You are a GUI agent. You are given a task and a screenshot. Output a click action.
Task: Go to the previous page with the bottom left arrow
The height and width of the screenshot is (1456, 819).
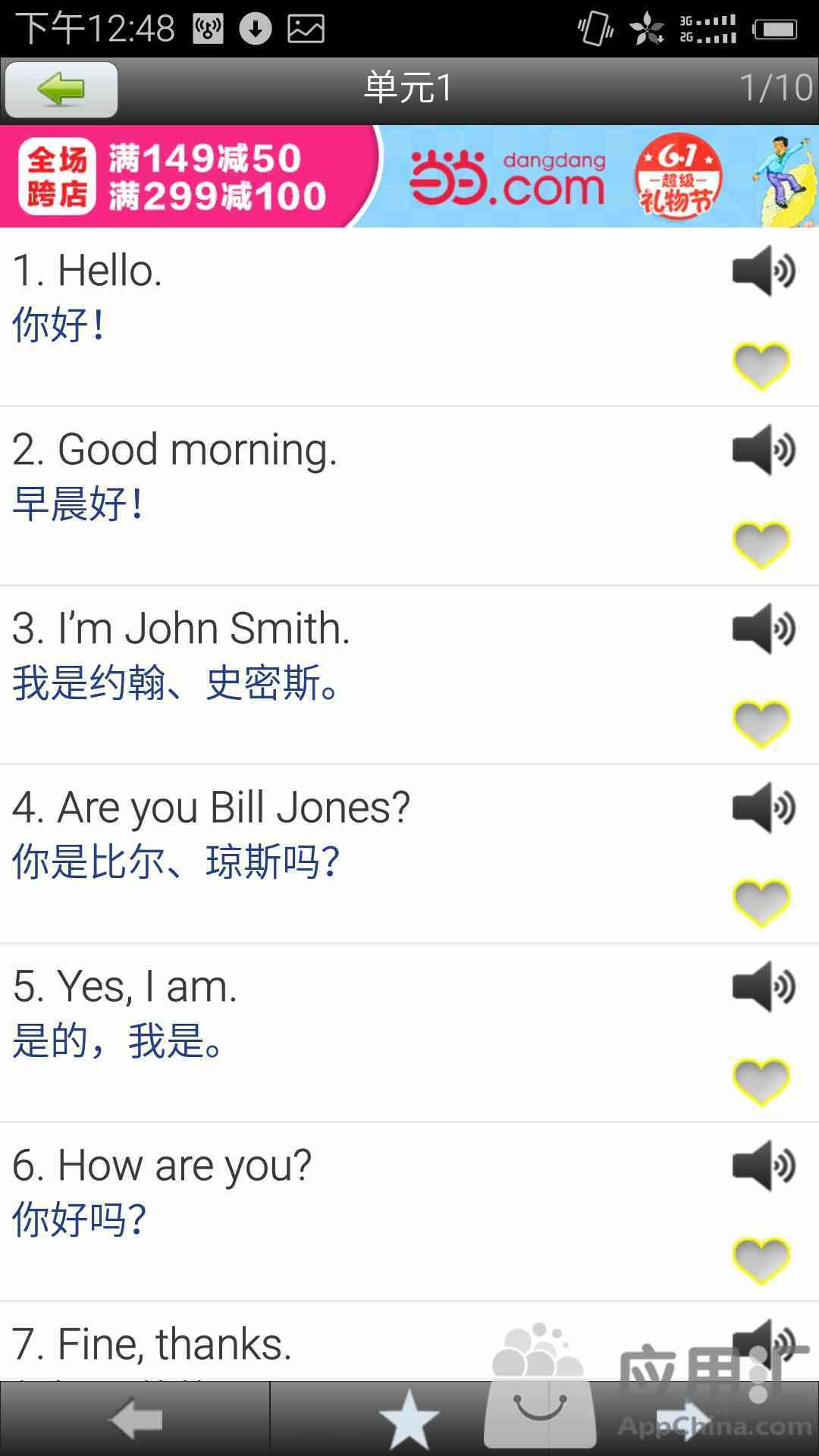coord(136,1419)
